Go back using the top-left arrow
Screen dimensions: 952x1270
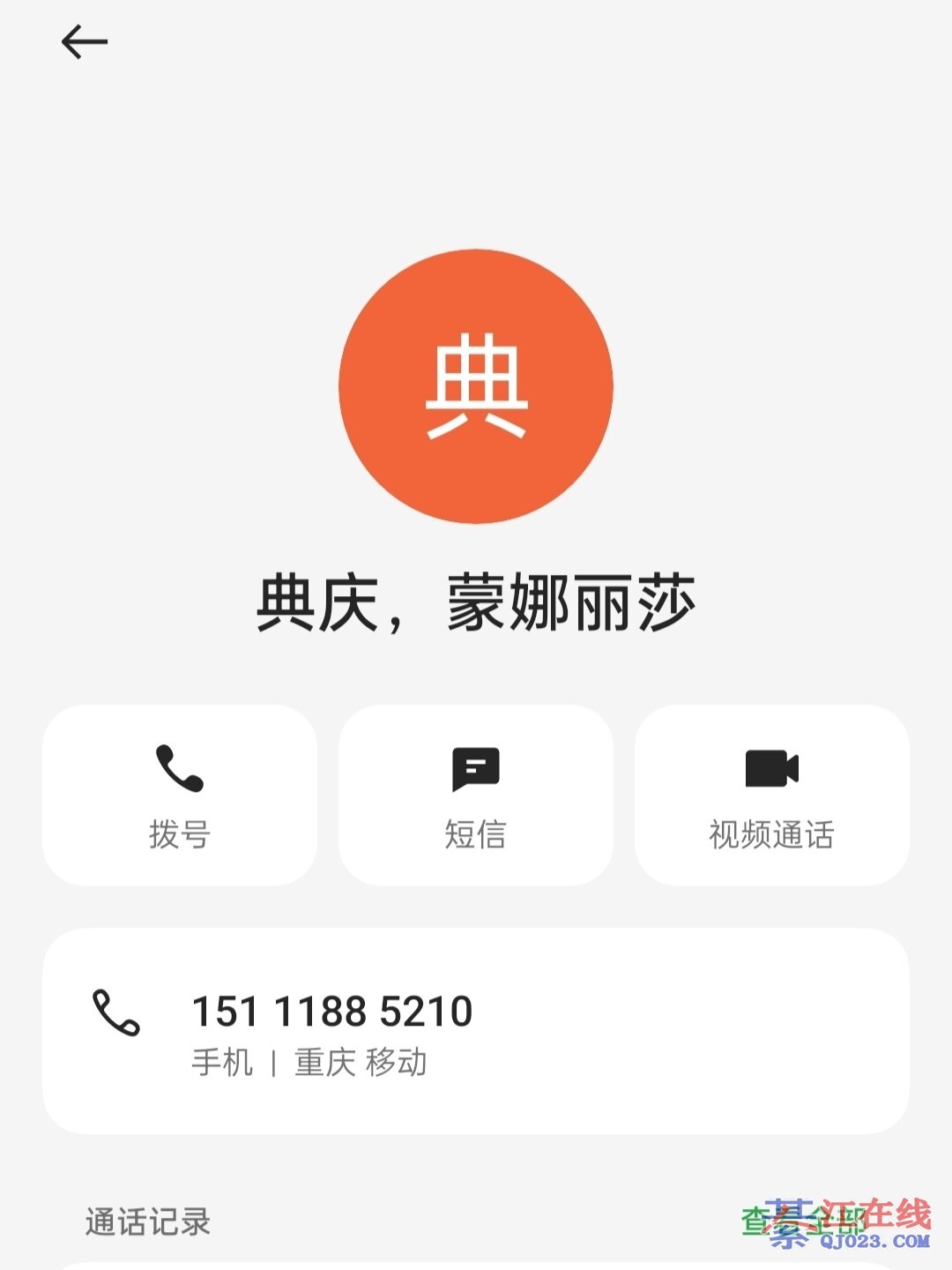tap(84, 41)
